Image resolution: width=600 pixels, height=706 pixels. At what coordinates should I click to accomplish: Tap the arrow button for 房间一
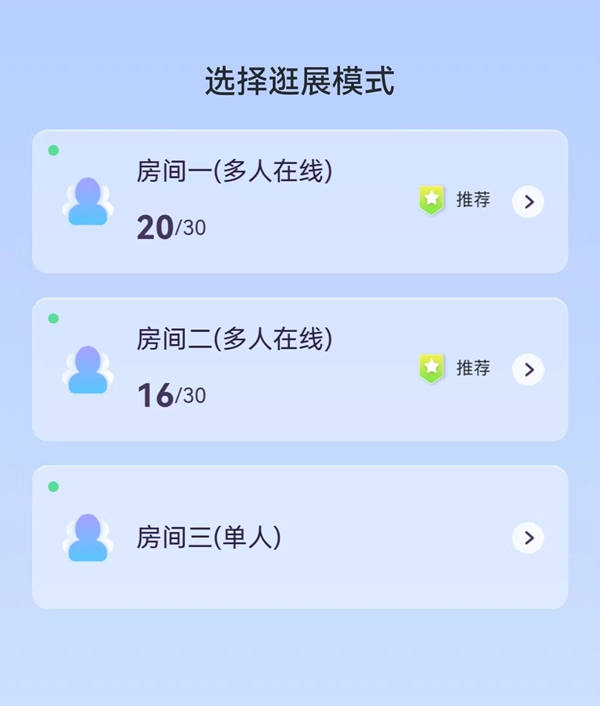[x=528, y=202]
